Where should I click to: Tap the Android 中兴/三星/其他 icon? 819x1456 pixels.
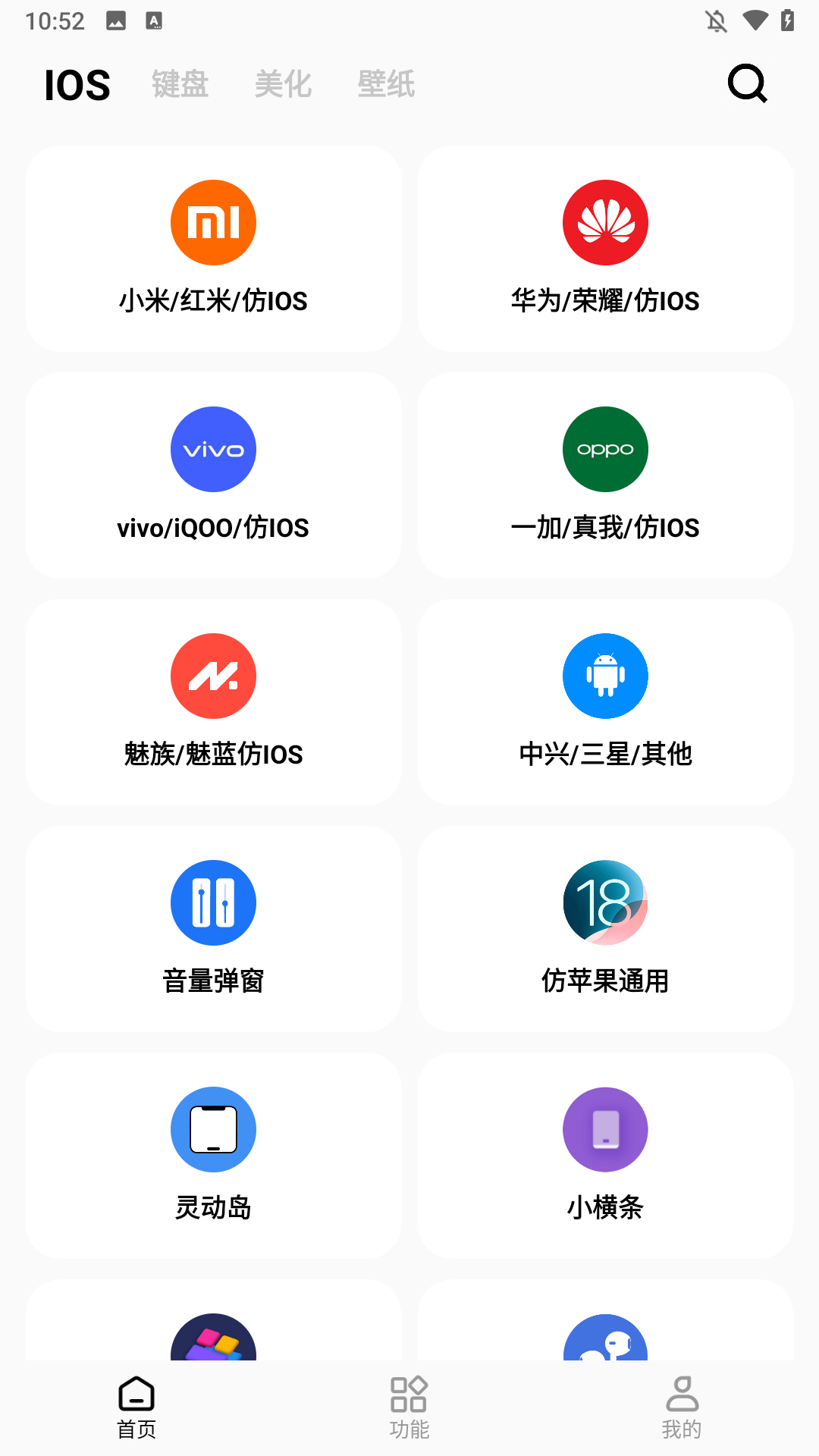coord(605,676)
